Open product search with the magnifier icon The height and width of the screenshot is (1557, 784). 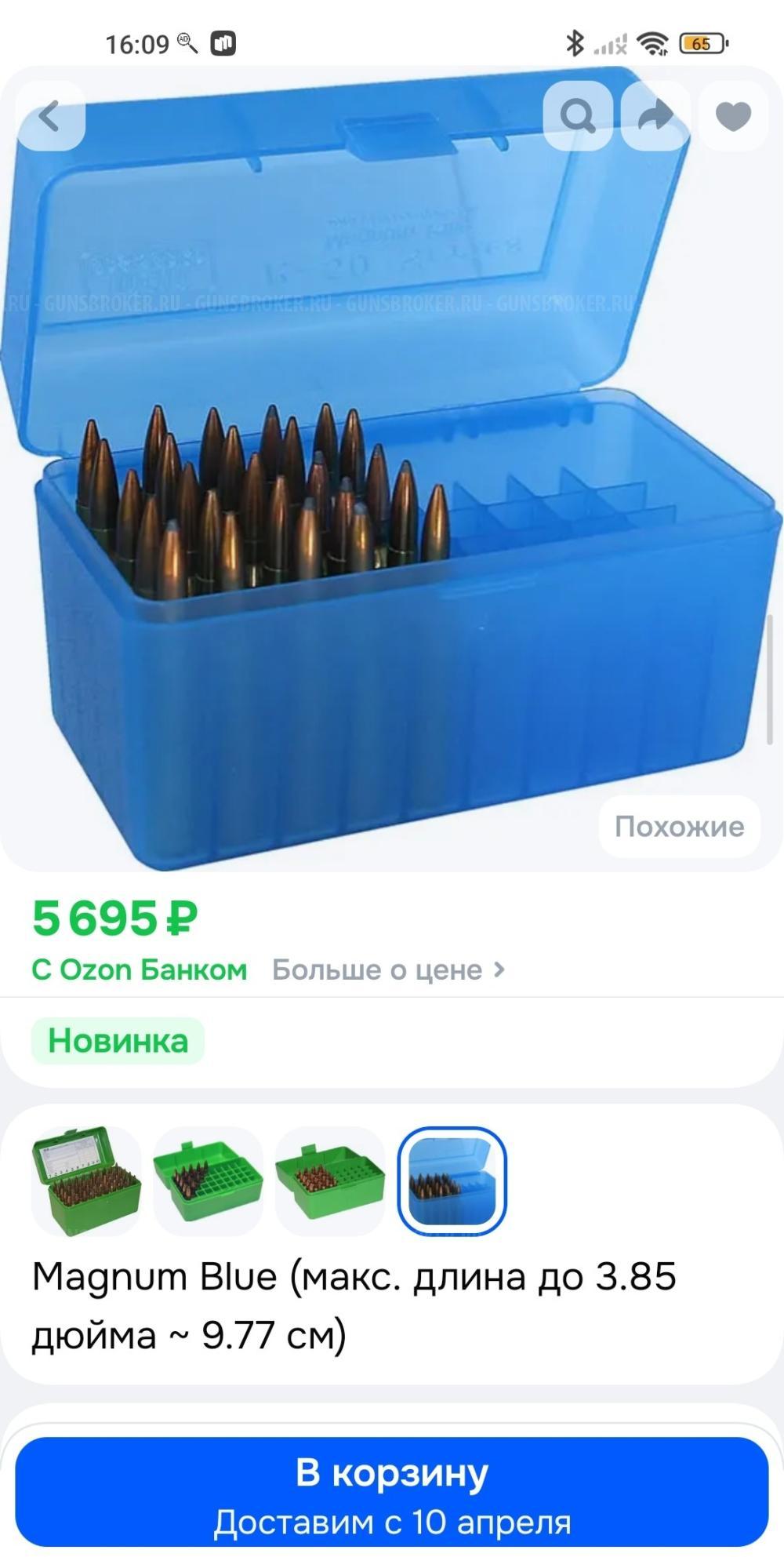click(x=579, y=116)
